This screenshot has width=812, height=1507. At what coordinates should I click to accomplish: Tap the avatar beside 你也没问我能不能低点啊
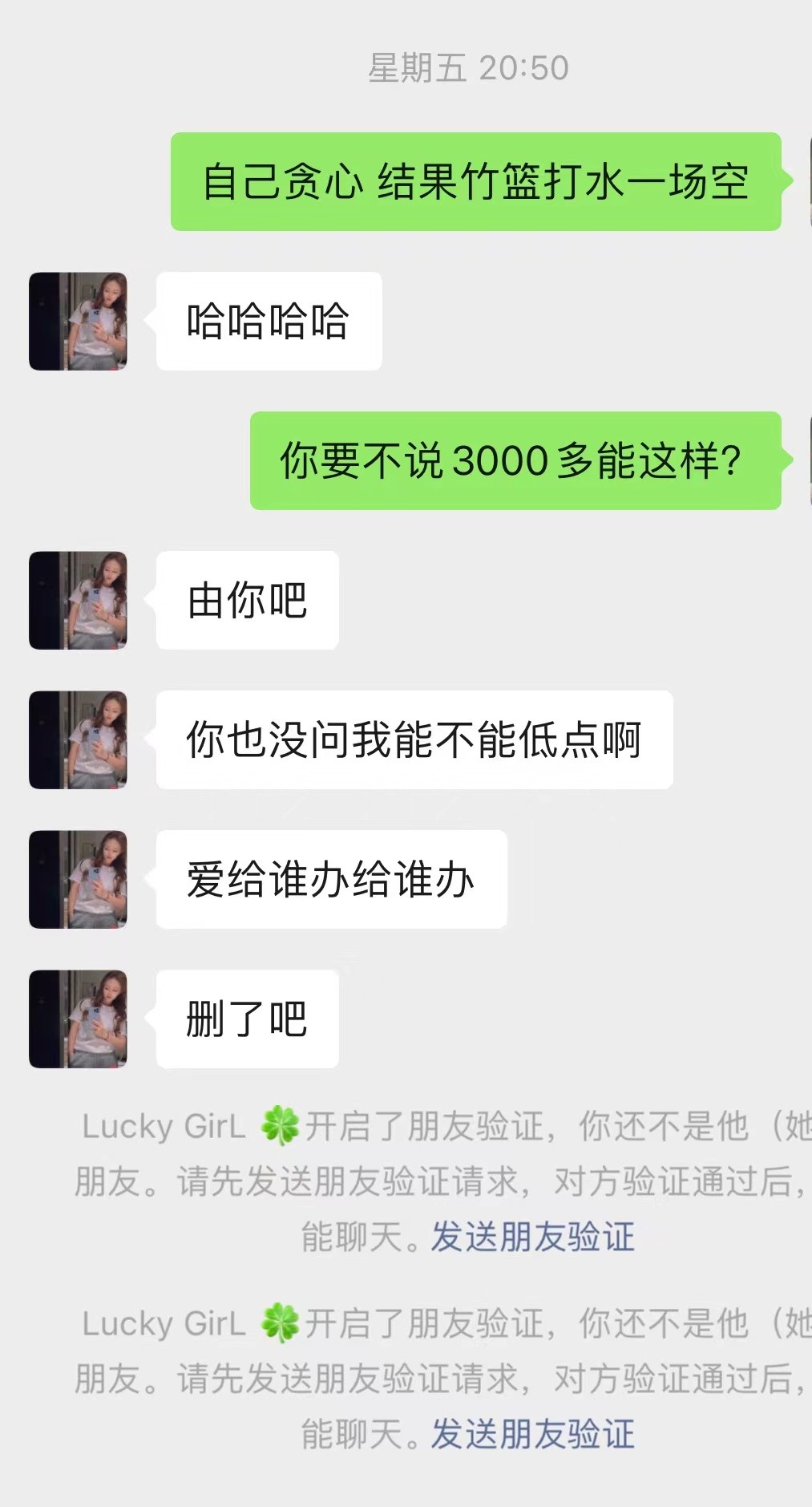pos(77,739)
